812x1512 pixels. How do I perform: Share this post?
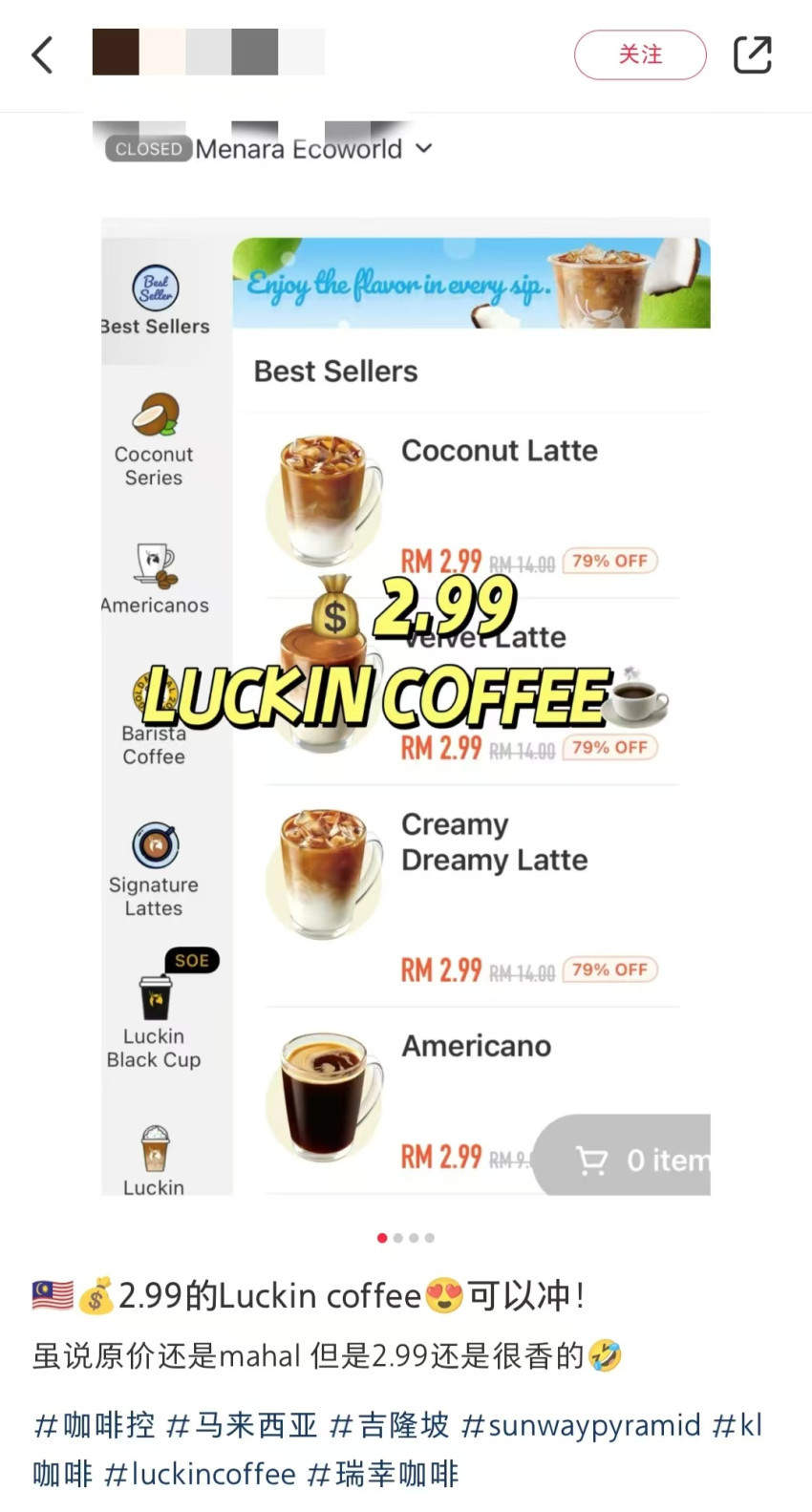pos(752,54)
